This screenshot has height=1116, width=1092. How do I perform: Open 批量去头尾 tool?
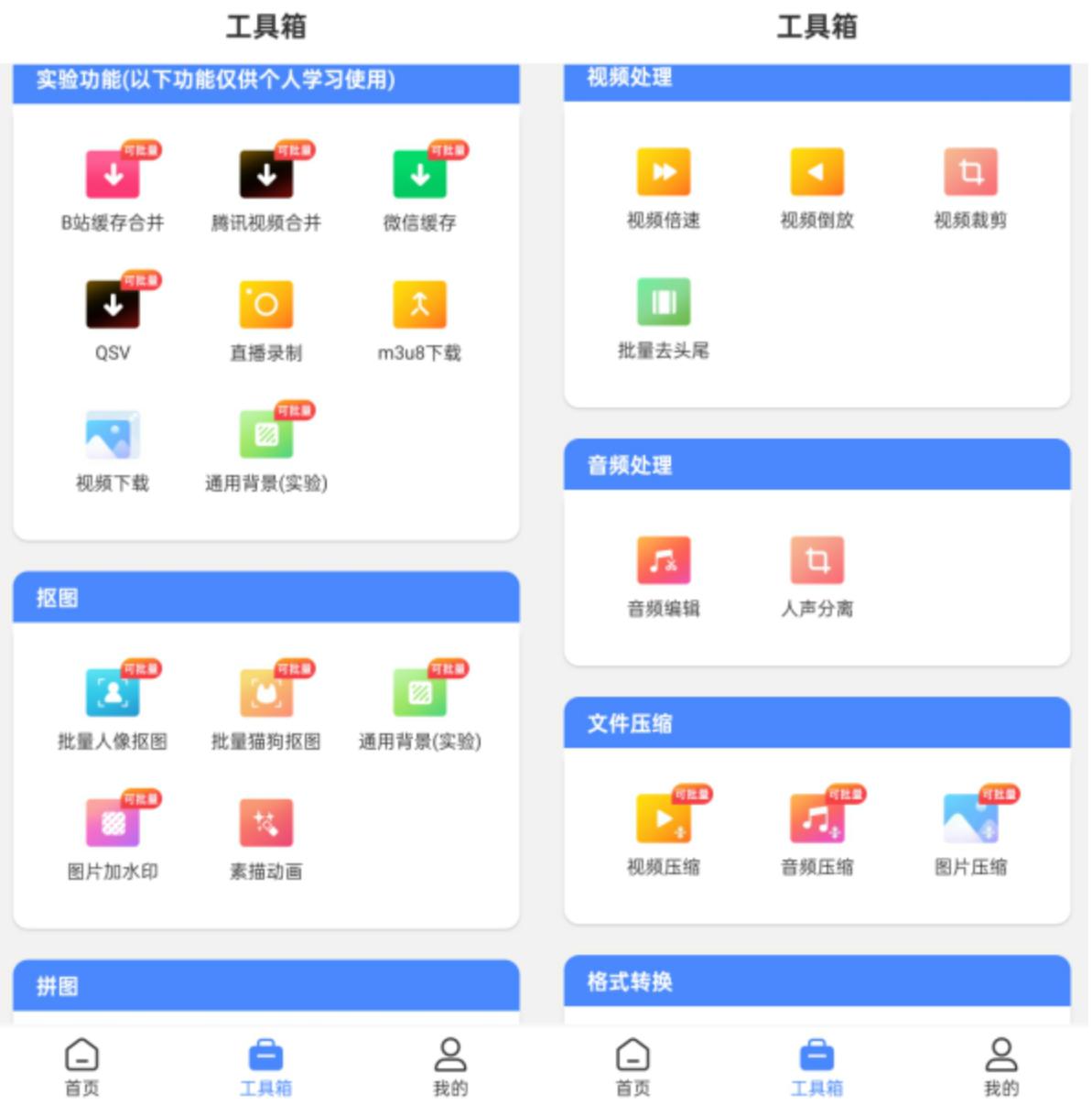664,303
